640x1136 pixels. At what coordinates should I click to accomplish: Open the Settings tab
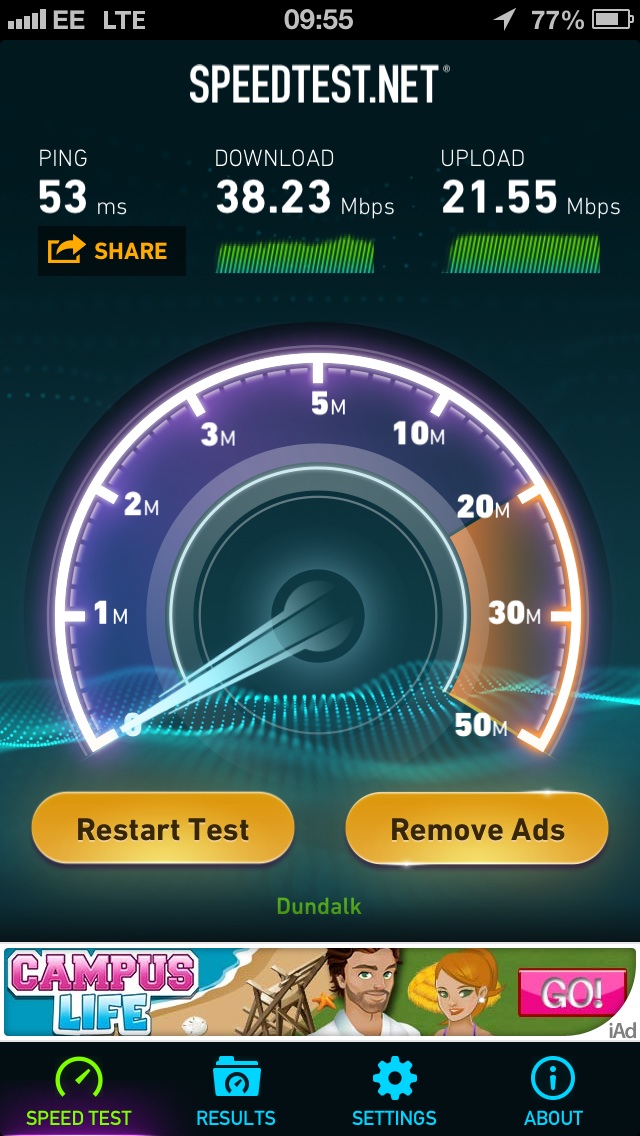point(394,1093)
